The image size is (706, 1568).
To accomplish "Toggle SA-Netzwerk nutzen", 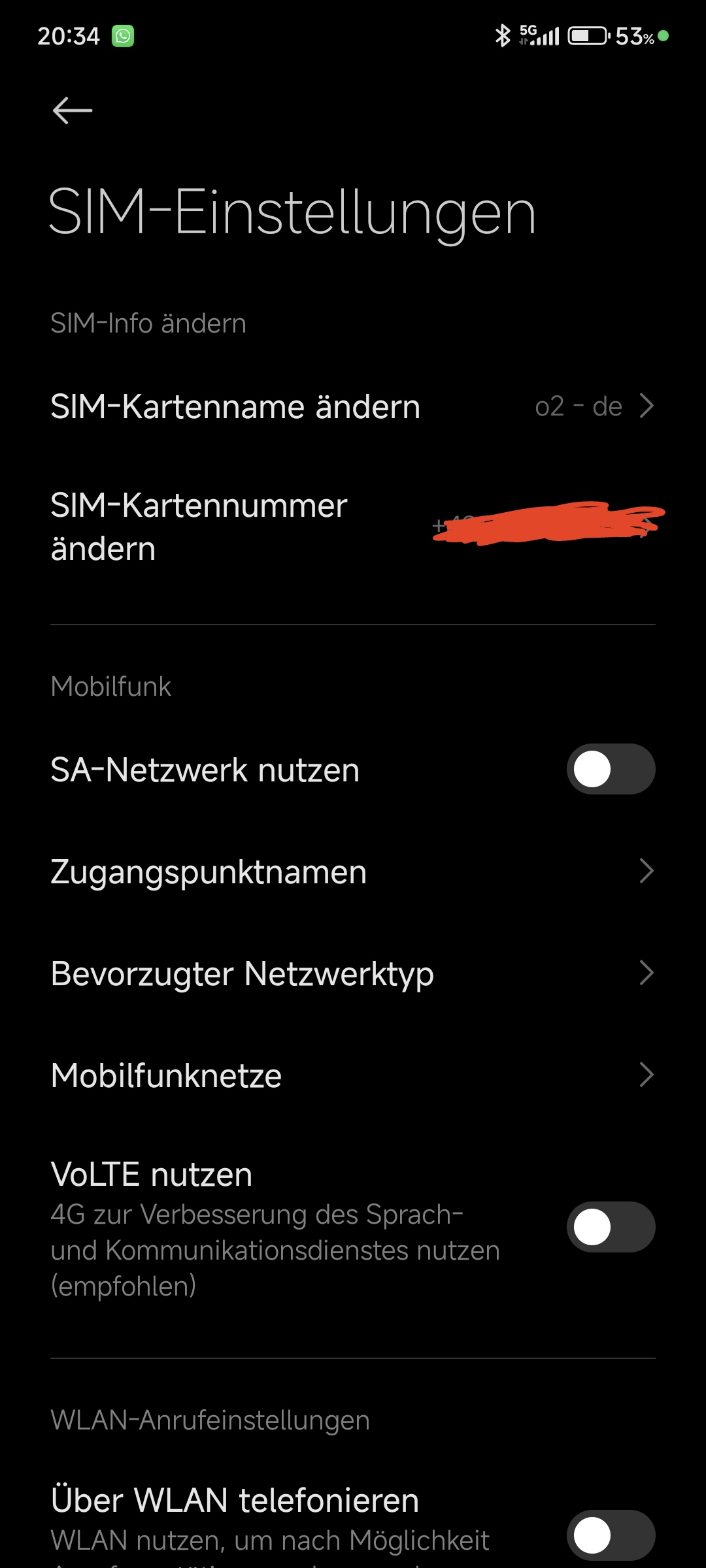I will 611,769.
